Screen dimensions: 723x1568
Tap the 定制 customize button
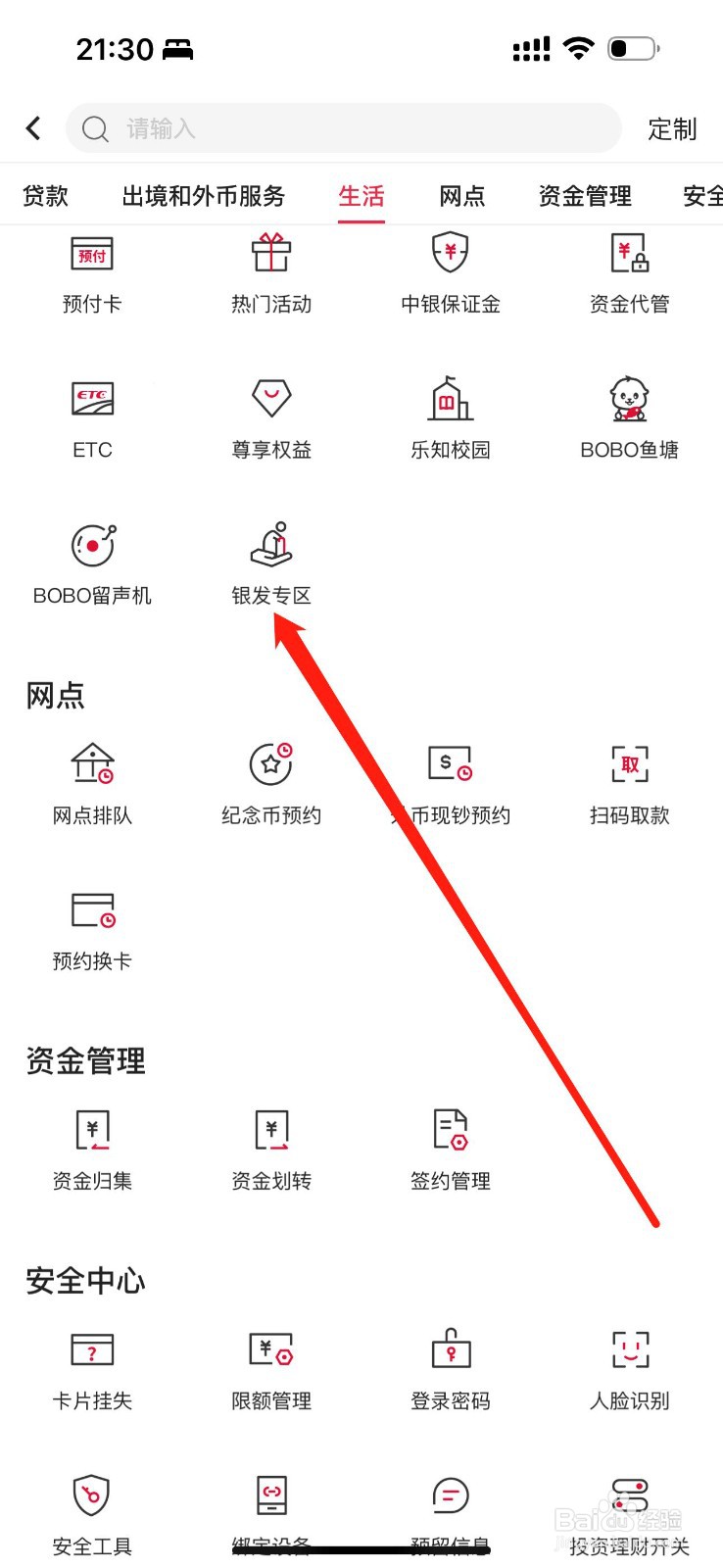coord(673,127)
